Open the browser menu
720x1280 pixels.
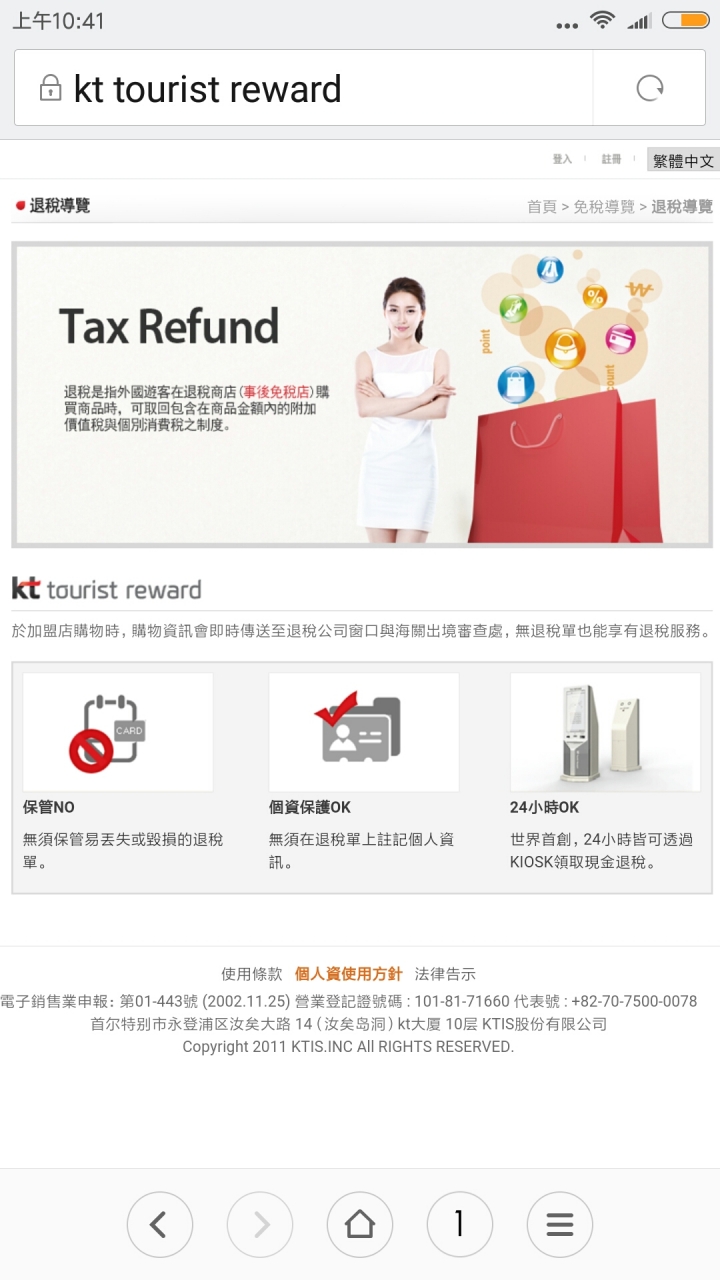[560, 1224]
